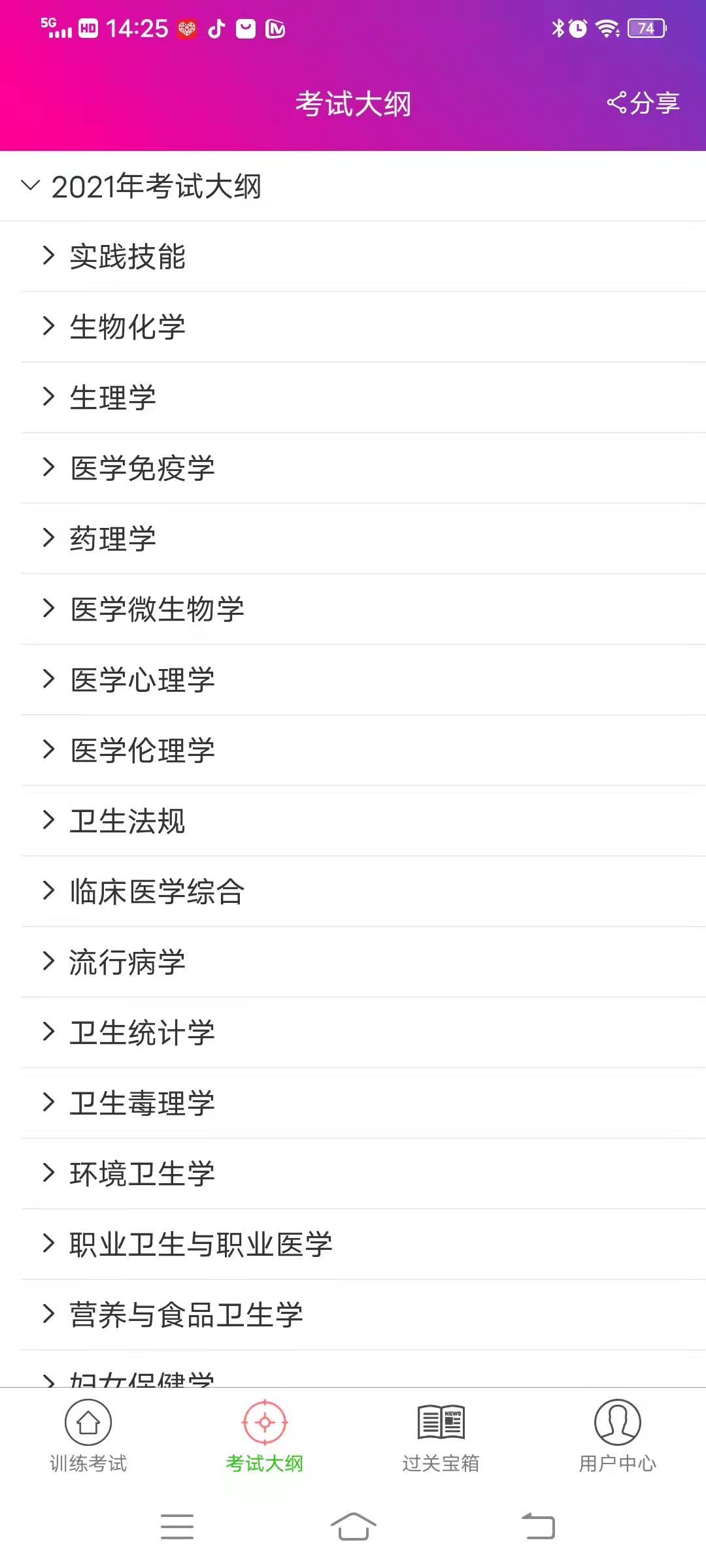Collapse the 2021年考试大纲 section
The image size is (706, 1568).
tap(156, 187)
